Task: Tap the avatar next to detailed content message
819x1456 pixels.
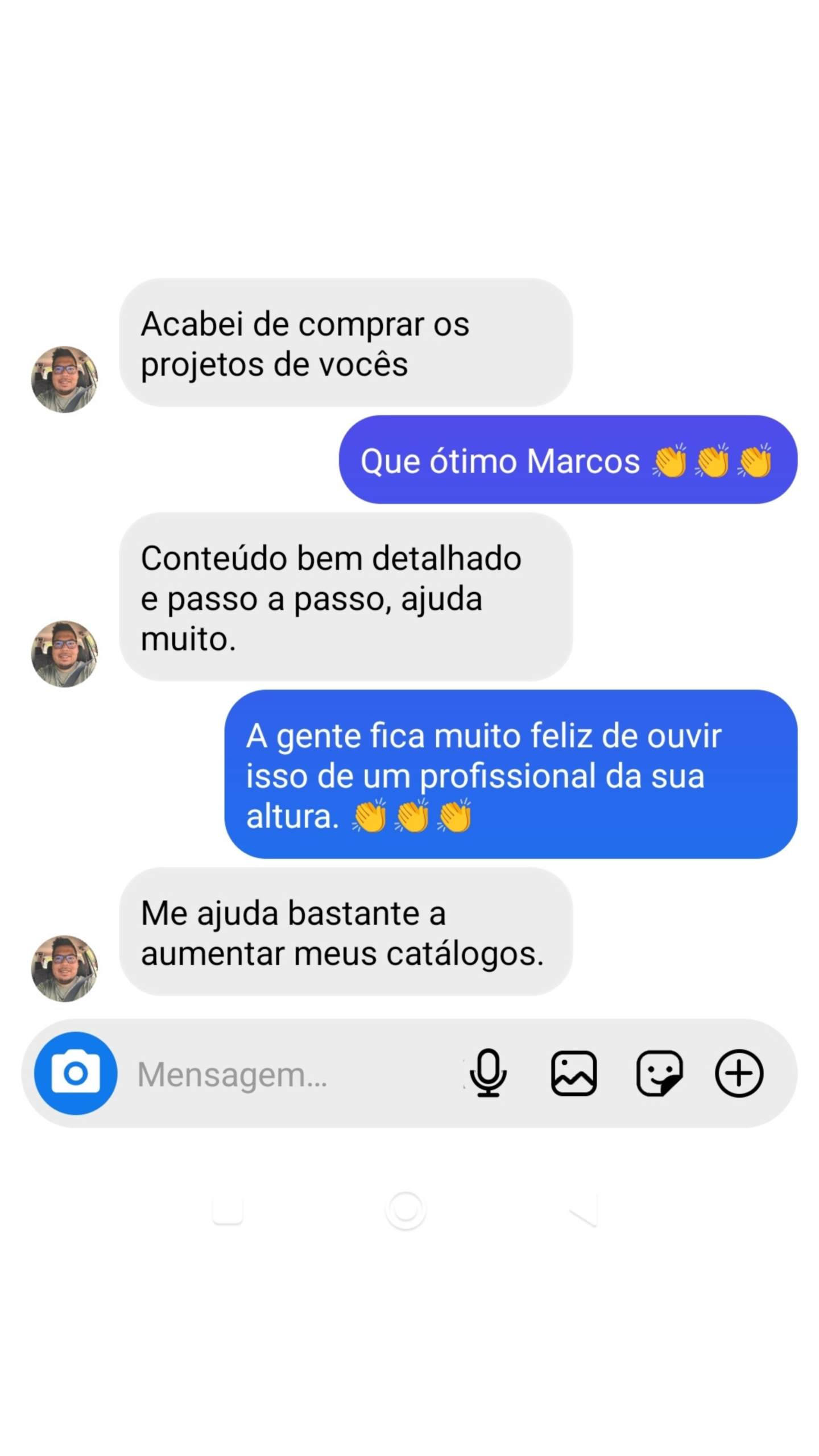Action: click(65, 655)
